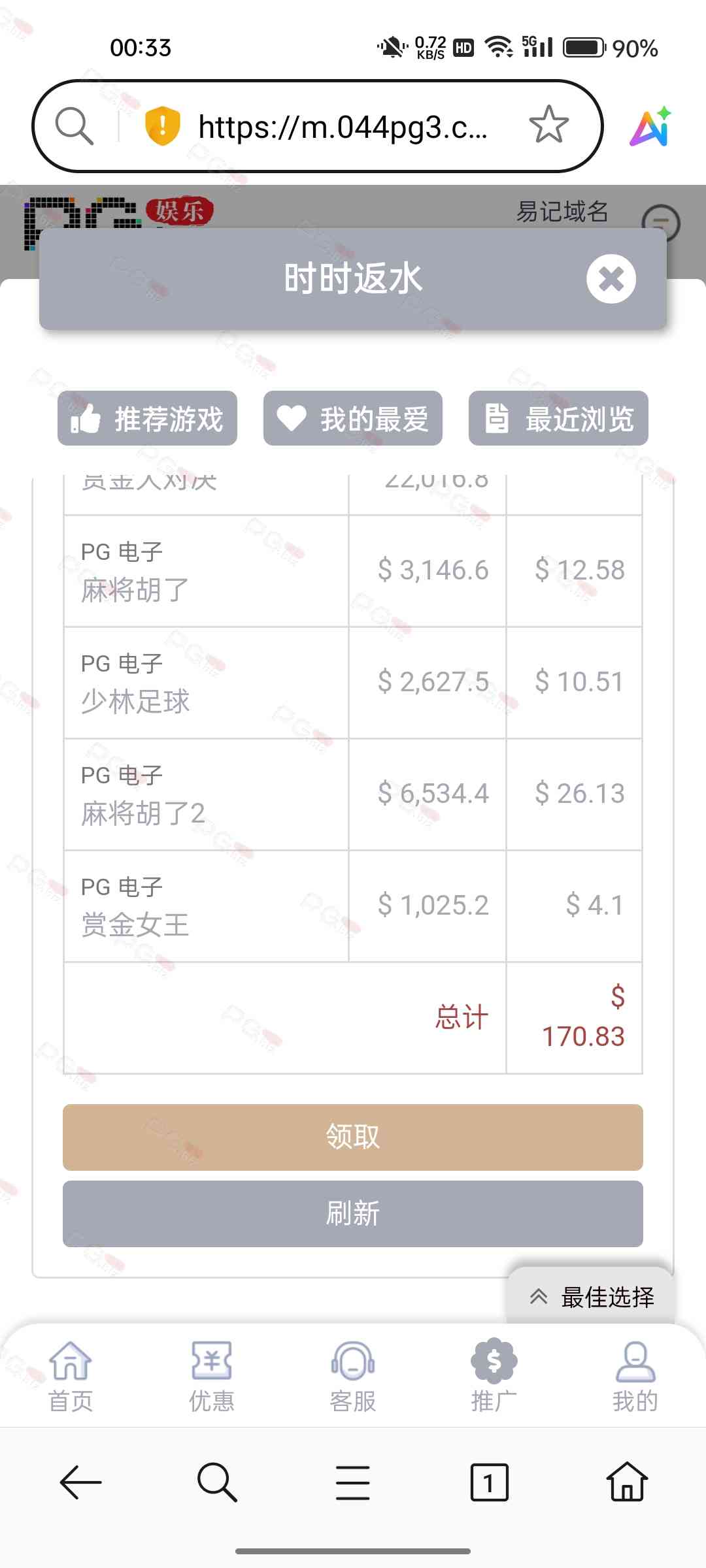The image size is (706, 1568).
Task: Expand the 最佳选择 panel
Action: tap(592, 1297)
